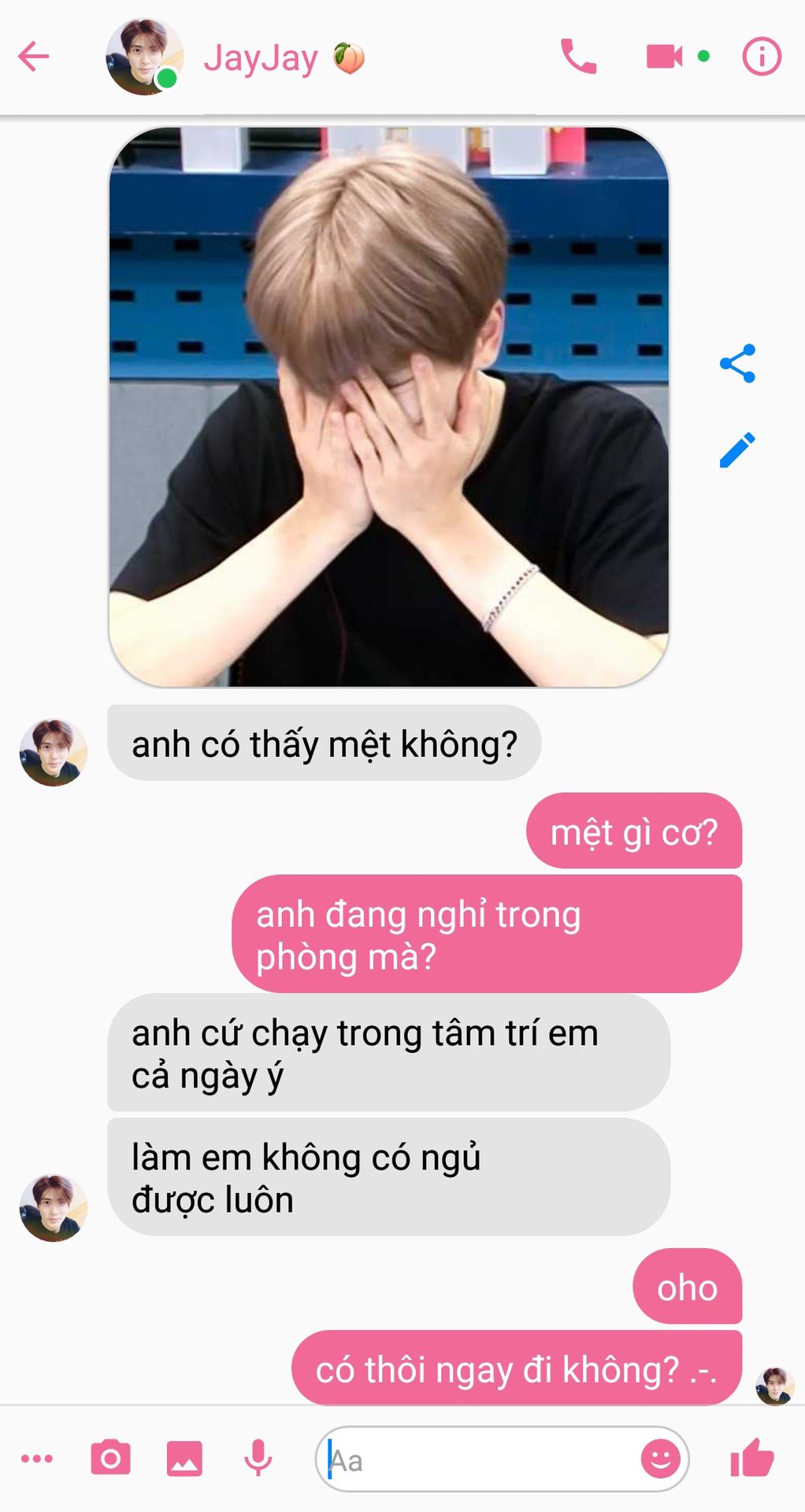Edit the photo with the pencil icon
The height and width of the screenshot is (1512, 805).
click(737, 450)
